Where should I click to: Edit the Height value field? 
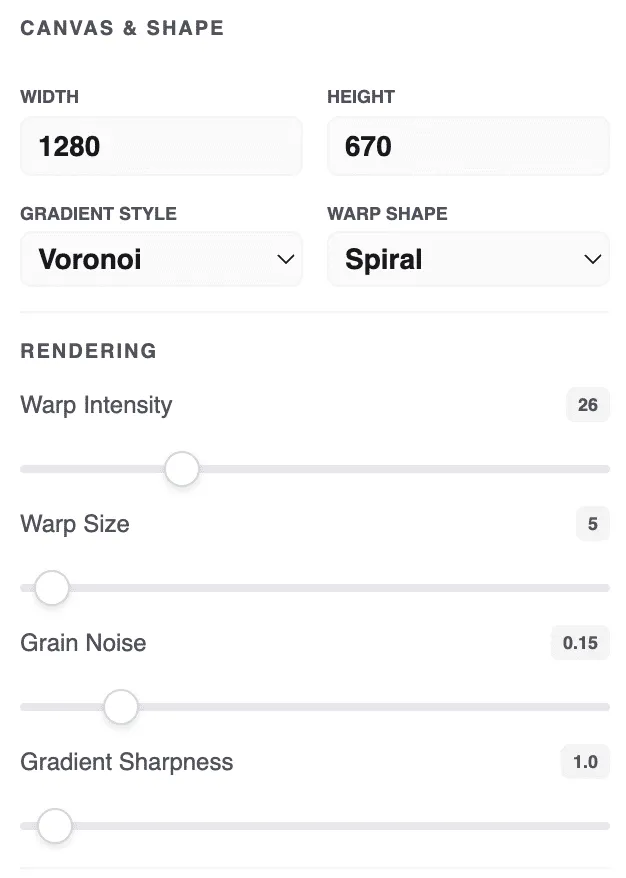[467, 147]
